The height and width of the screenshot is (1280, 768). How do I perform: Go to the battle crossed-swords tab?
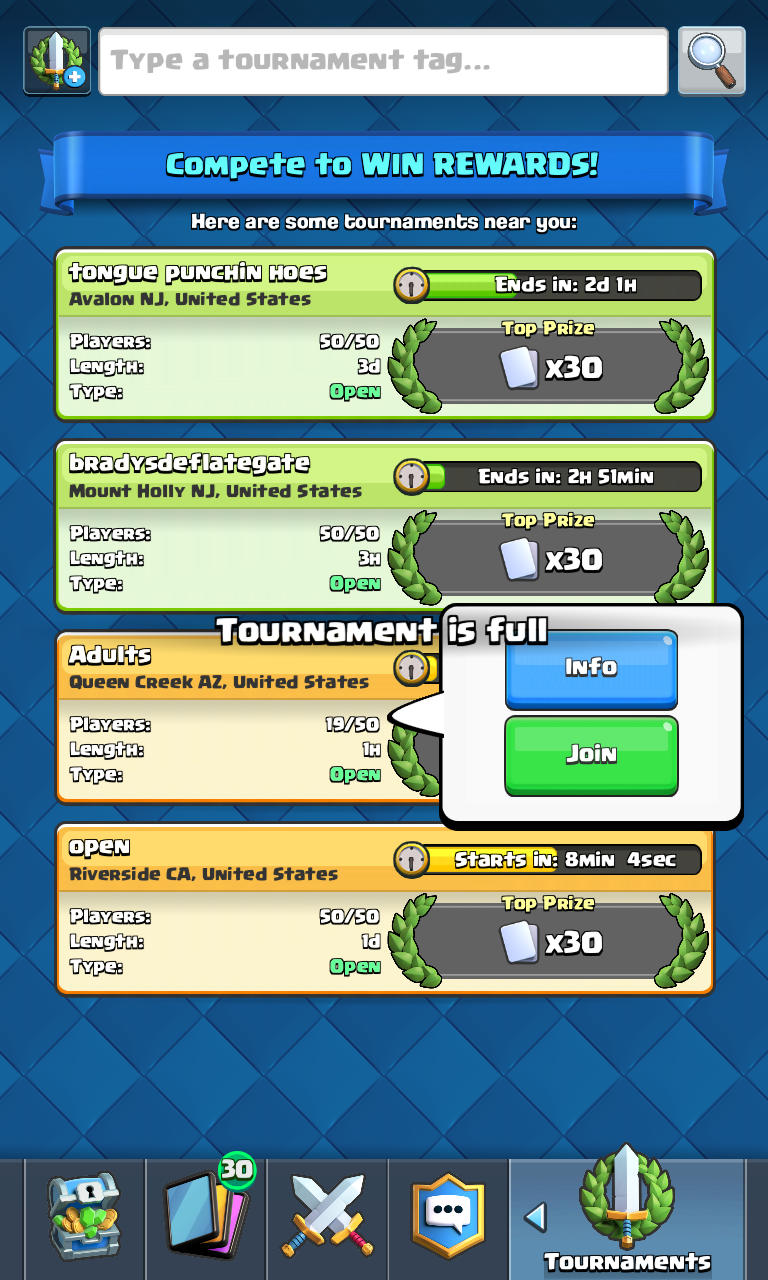328,1216
